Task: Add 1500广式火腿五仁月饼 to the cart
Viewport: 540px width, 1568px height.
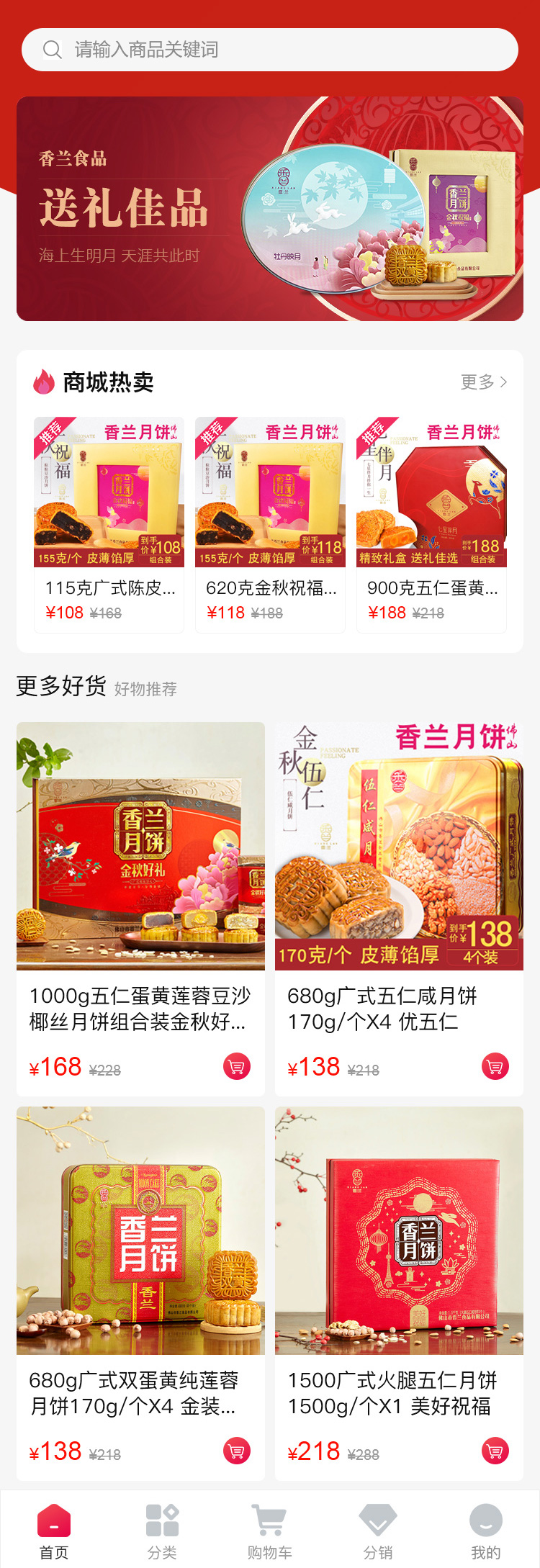Action: pos(495,1451)
